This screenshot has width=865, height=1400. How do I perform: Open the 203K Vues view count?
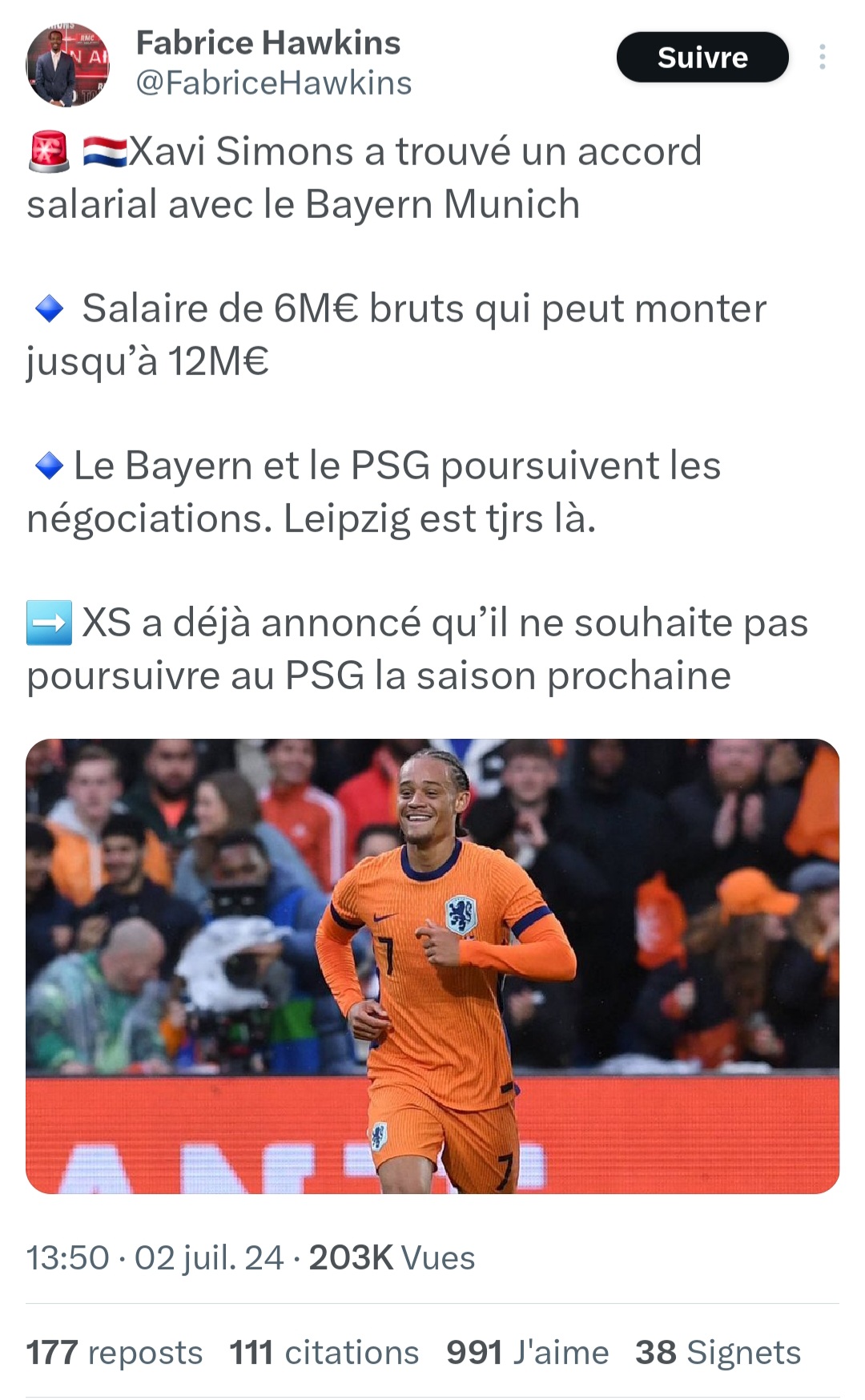click(392, 1257)
